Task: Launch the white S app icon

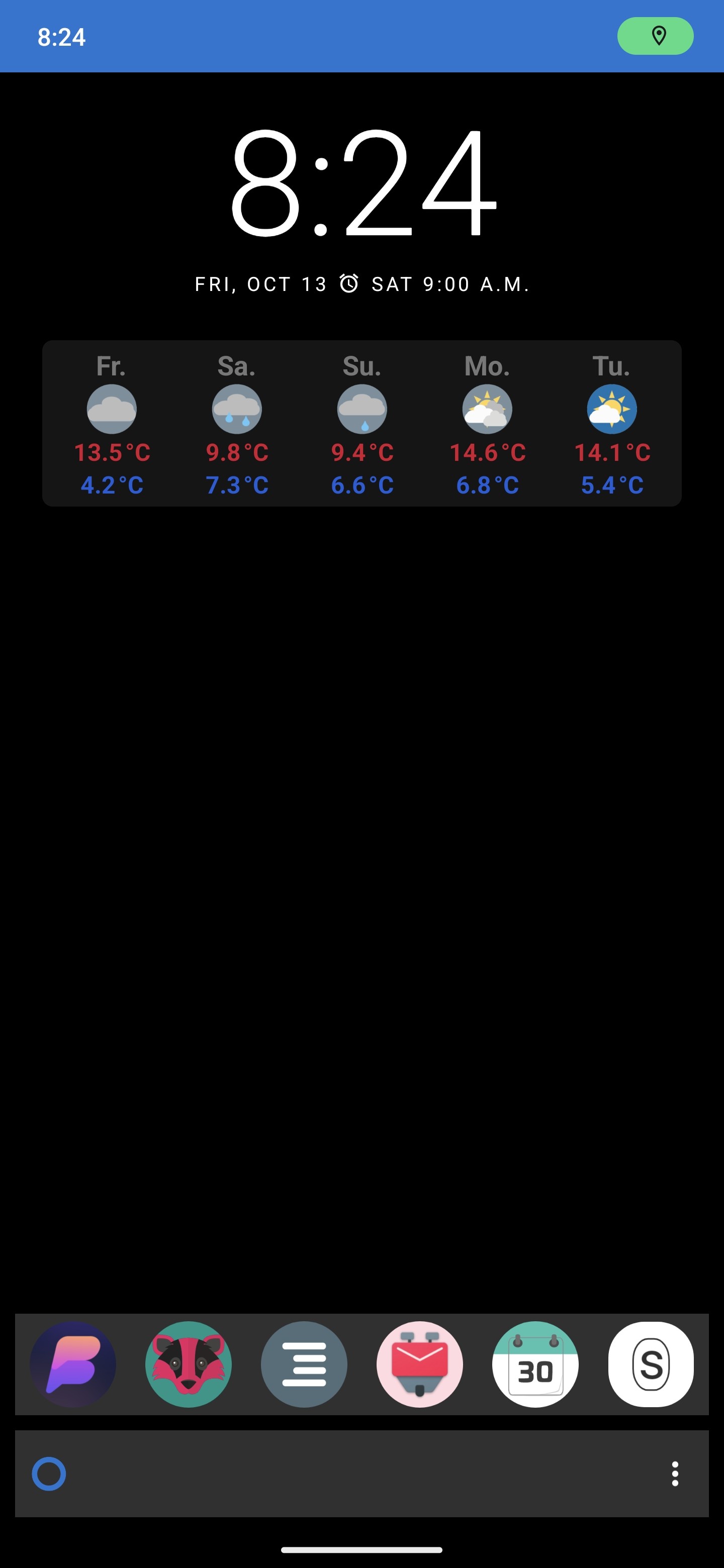Action: click(651, 1364)
